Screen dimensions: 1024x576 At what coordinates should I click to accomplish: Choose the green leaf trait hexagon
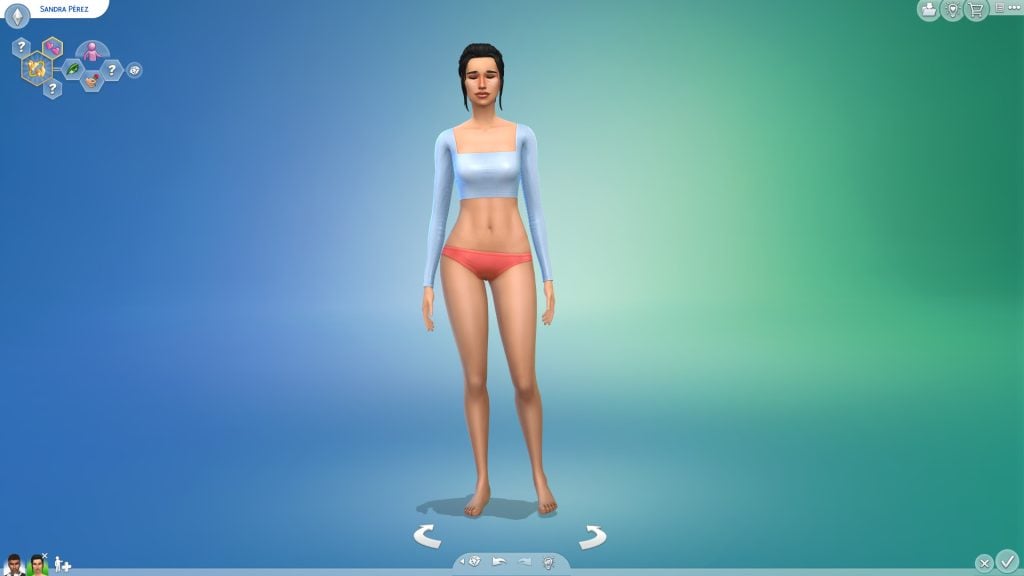(73, 70)
